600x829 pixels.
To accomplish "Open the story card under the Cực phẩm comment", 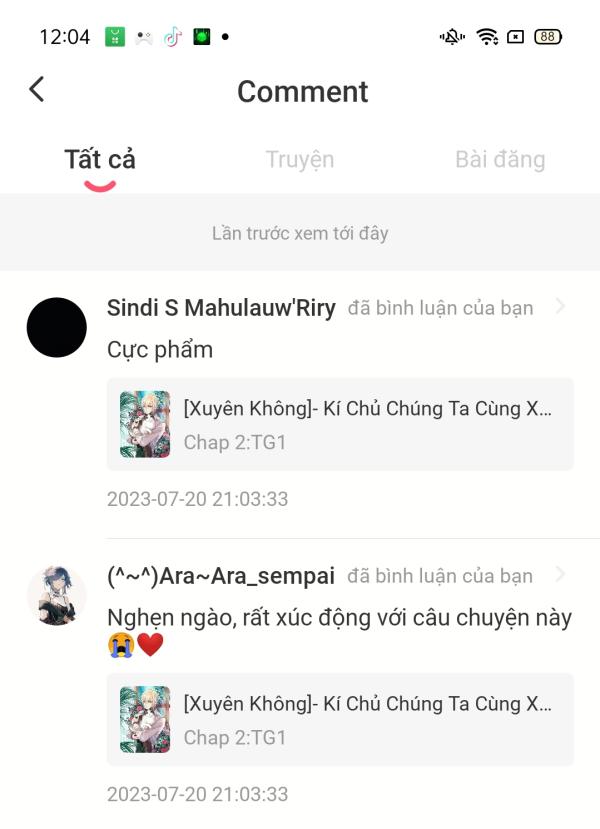I will click(x=340, y=424).
